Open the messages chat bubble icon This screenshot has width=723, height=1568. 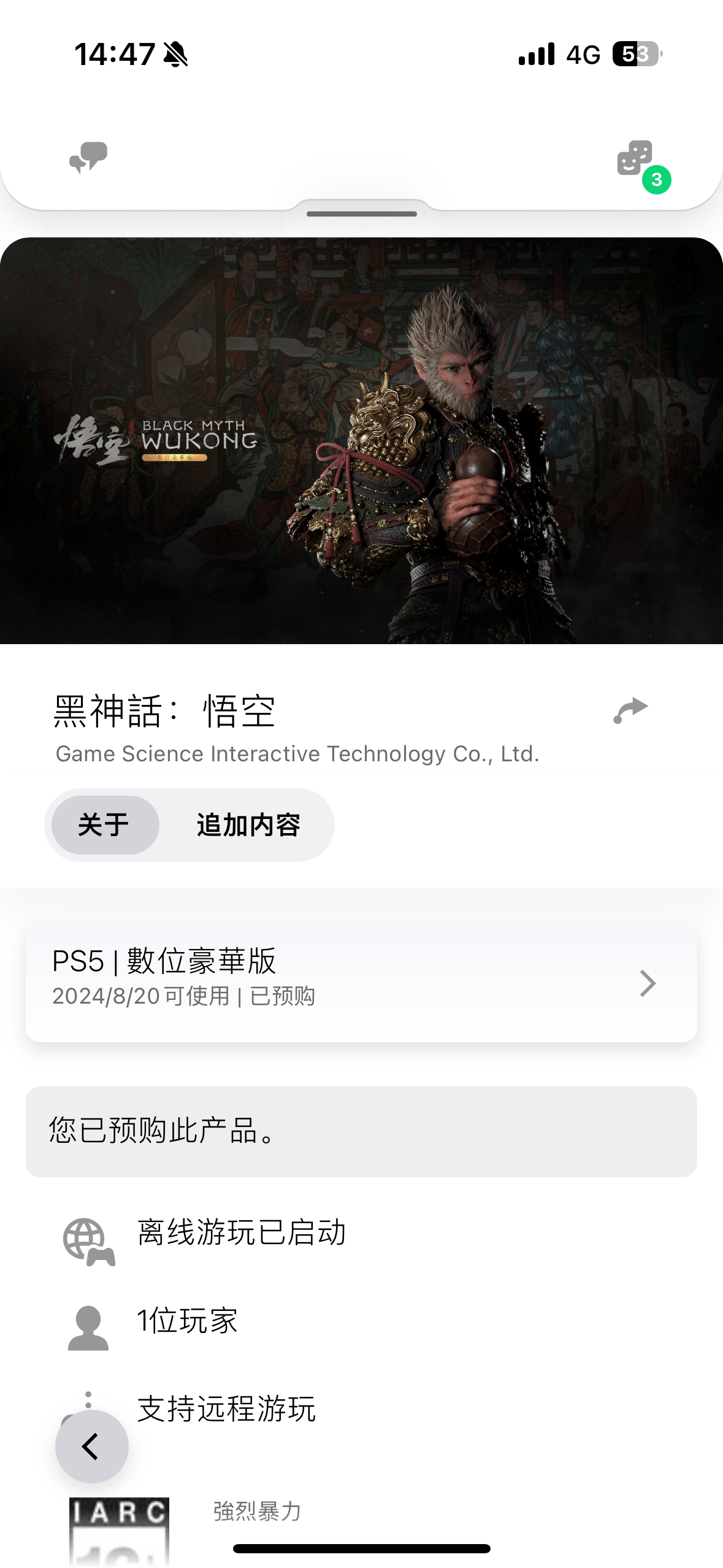click(88, 158)
